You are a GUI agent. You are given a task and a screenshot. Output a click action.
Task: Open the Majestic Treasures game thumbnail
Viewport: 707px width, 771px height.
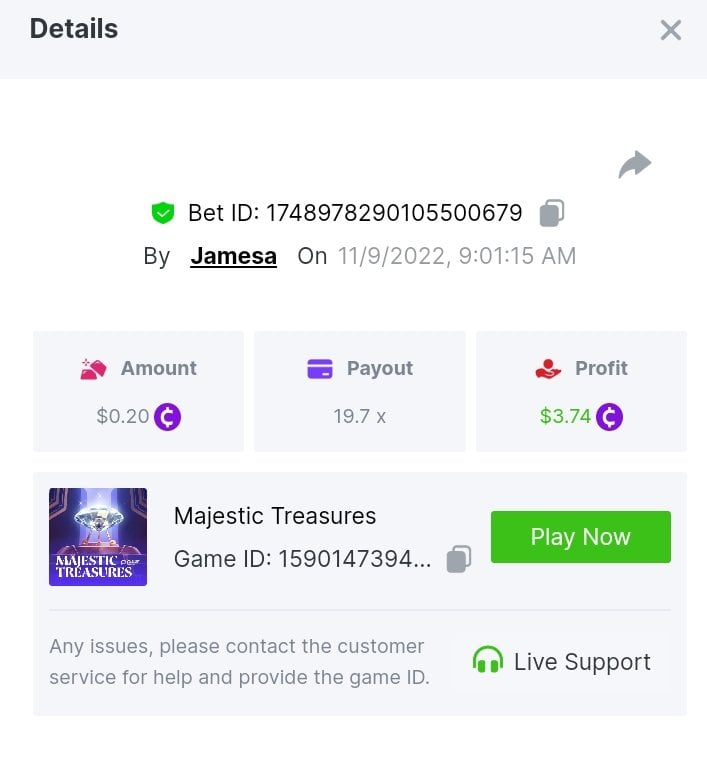98,537
